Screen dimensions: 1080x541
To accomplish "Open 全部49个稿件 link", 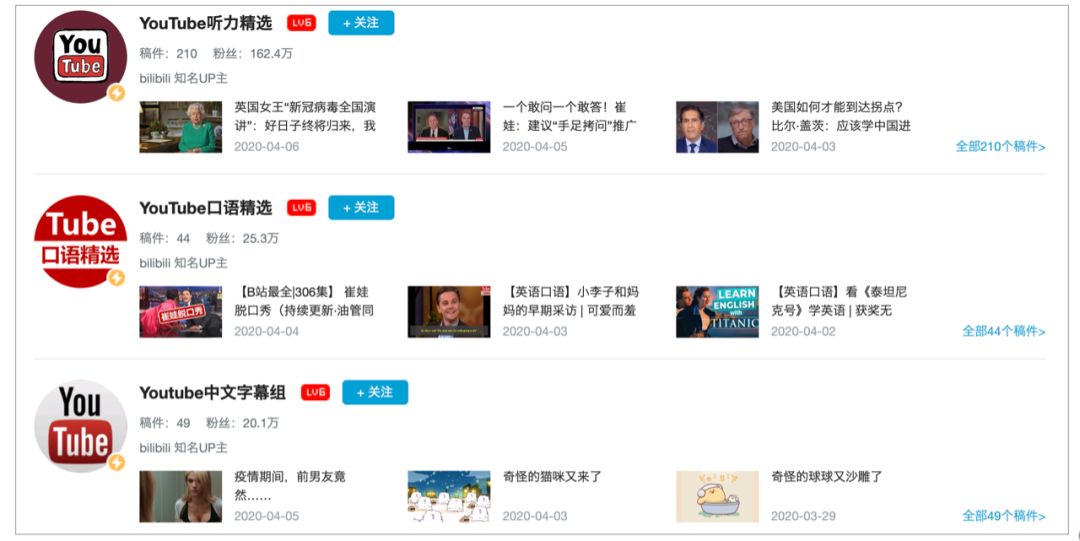I will [x=1003, y=516].
